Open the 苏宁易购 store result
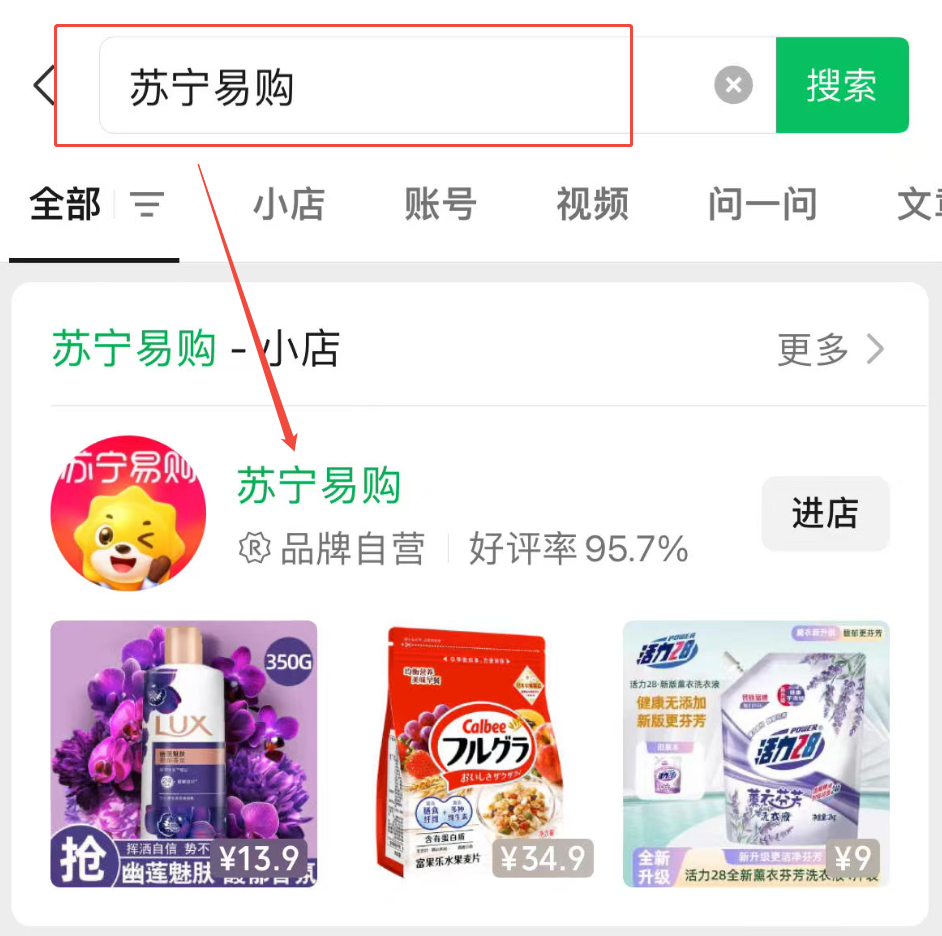The width and height of the screenshot is (942, 936). pyautogui.click(x=318, y=487)
